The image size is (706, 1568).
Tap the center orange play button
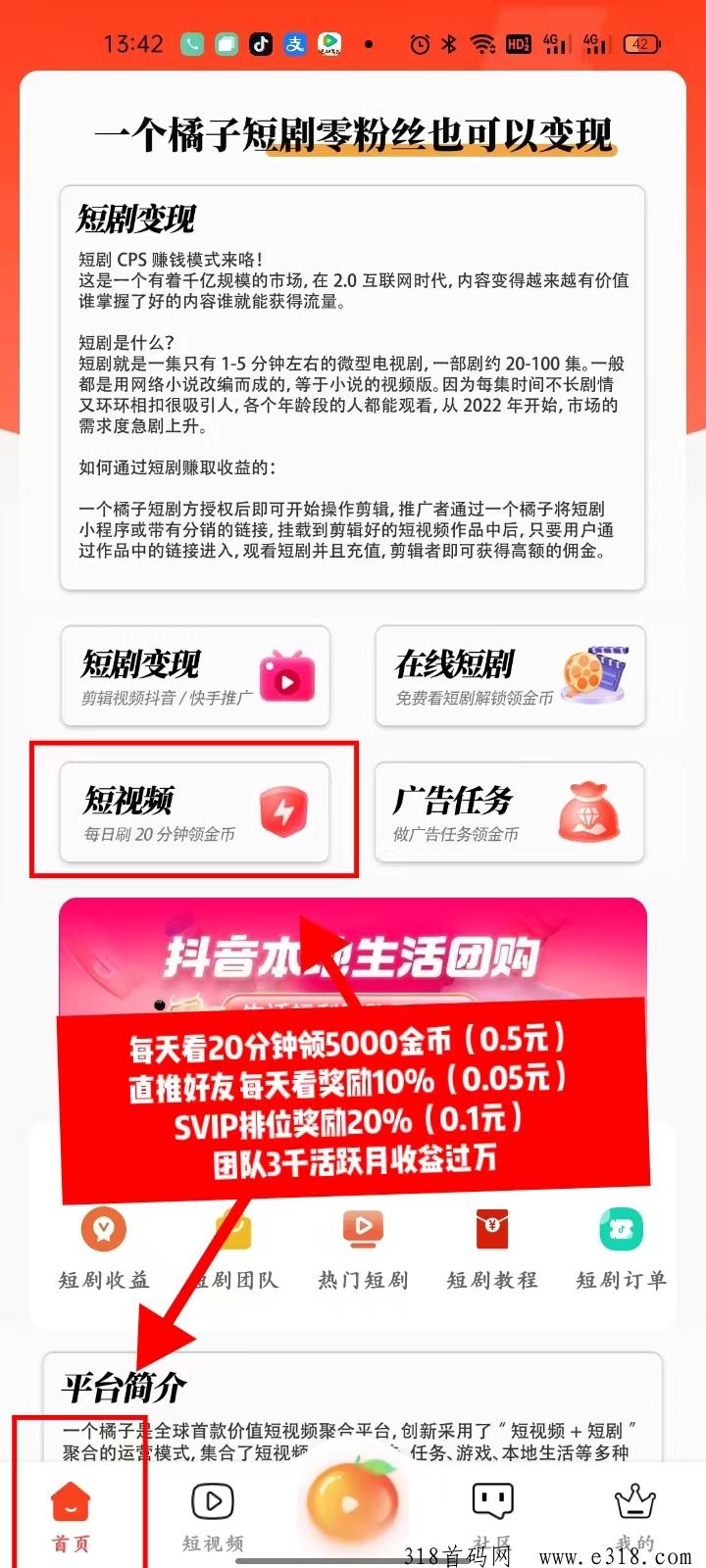point(353,1499)
